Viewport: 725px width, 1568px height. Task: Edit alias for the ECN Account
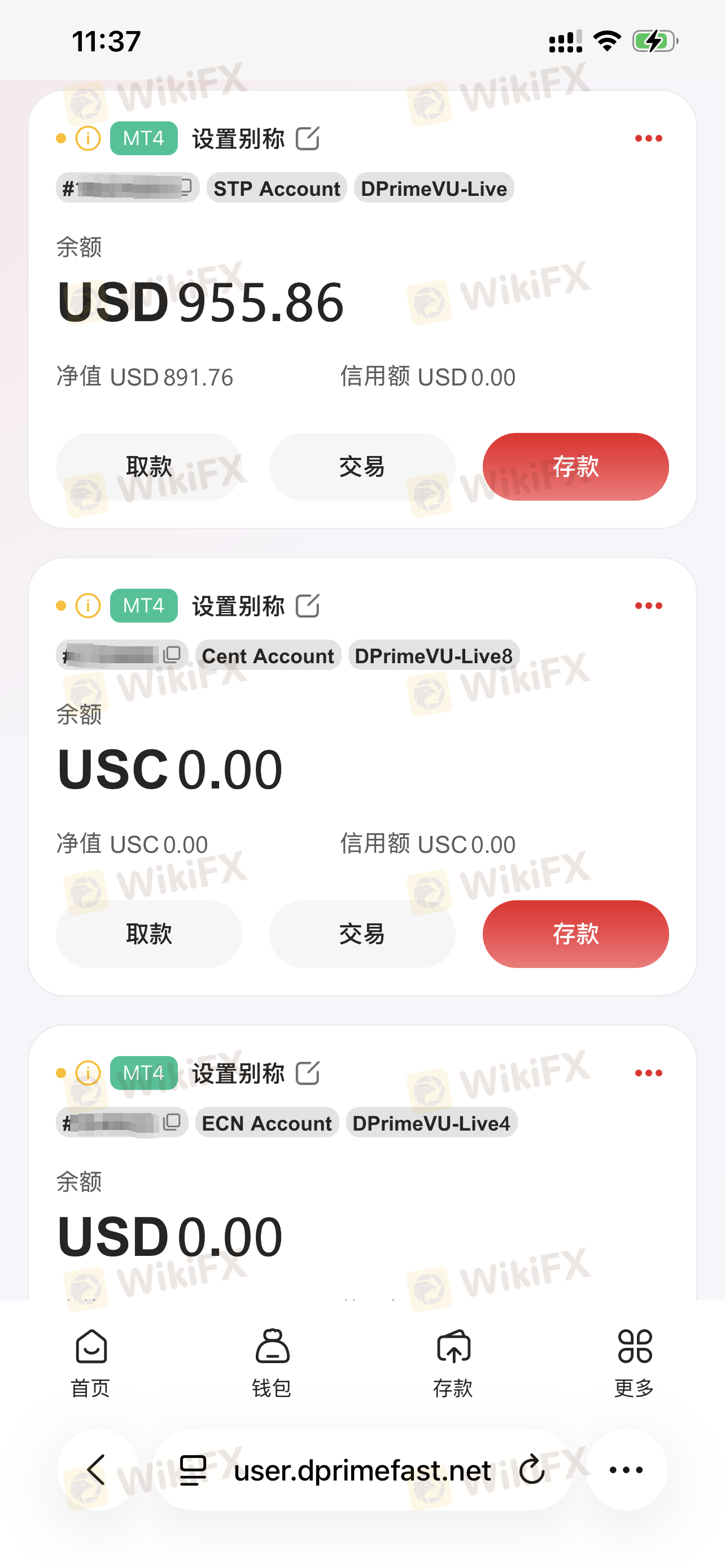(x=307, y=1072)
